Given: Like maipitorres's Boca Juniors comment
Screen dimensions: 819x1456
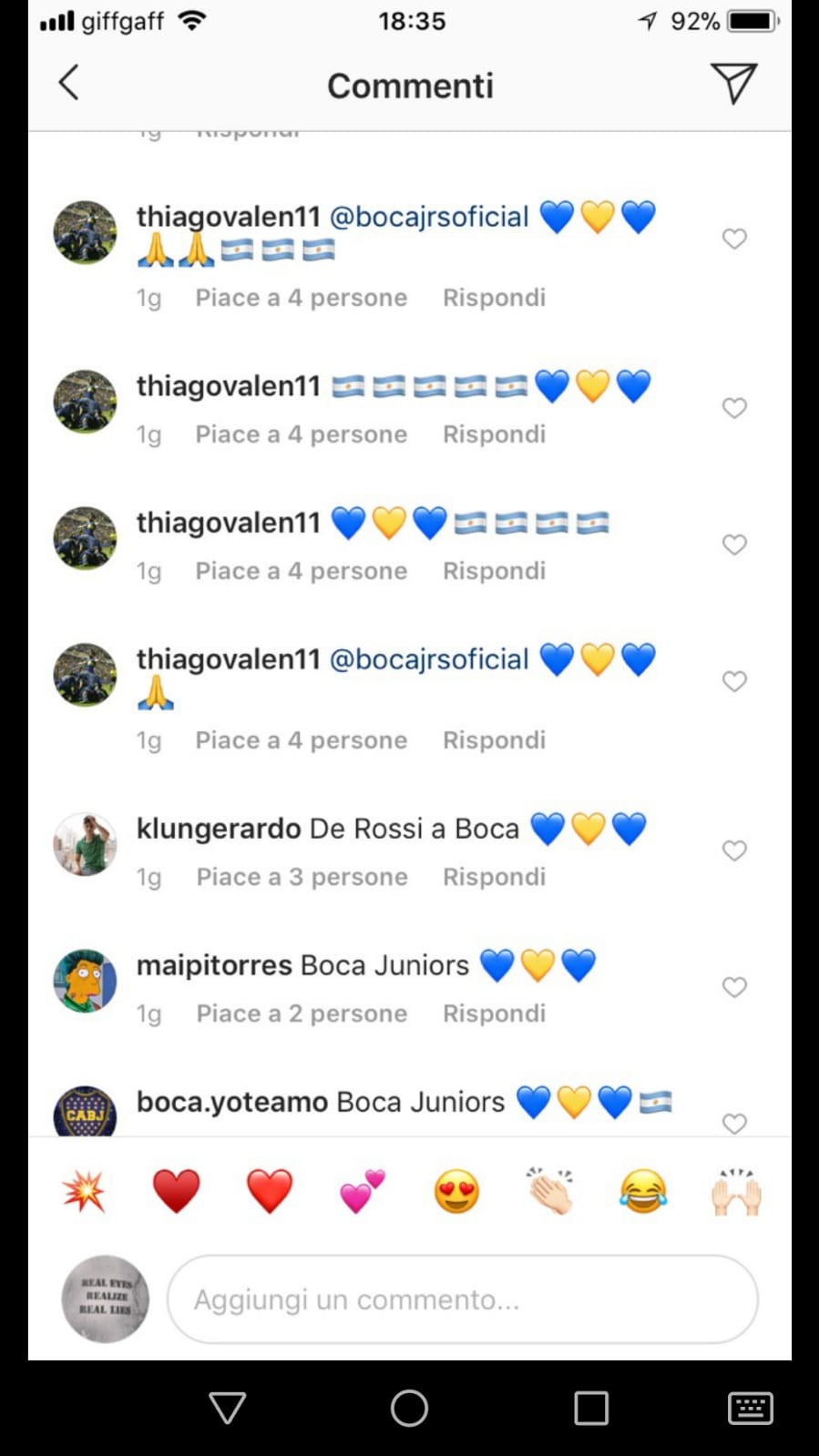Looking at the screenshot, I should 734,987.
